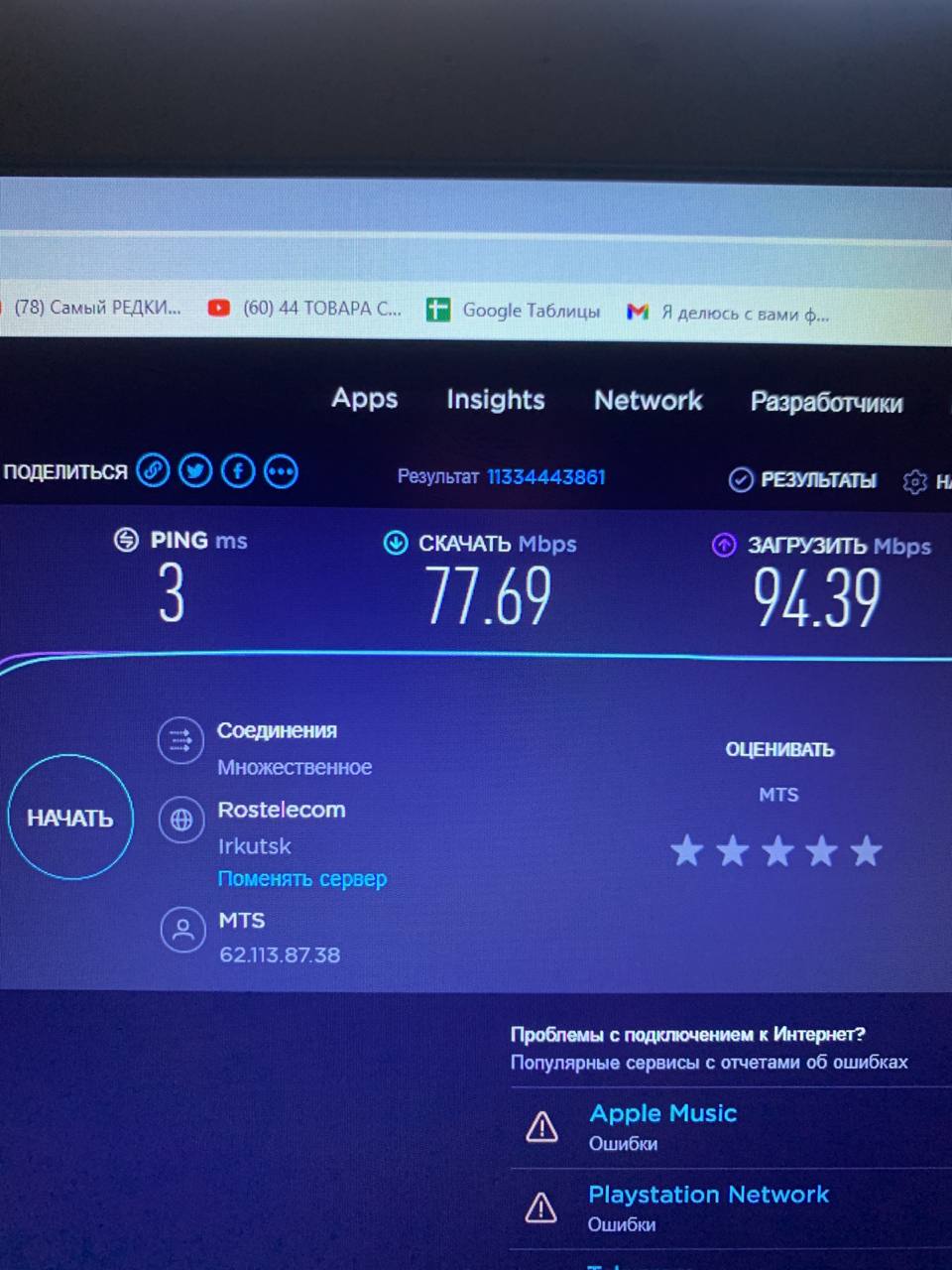The image size is (952, 1270).
Task: View the РЕЗУЛЬТАТЫ history
Action: click(804, 481)
